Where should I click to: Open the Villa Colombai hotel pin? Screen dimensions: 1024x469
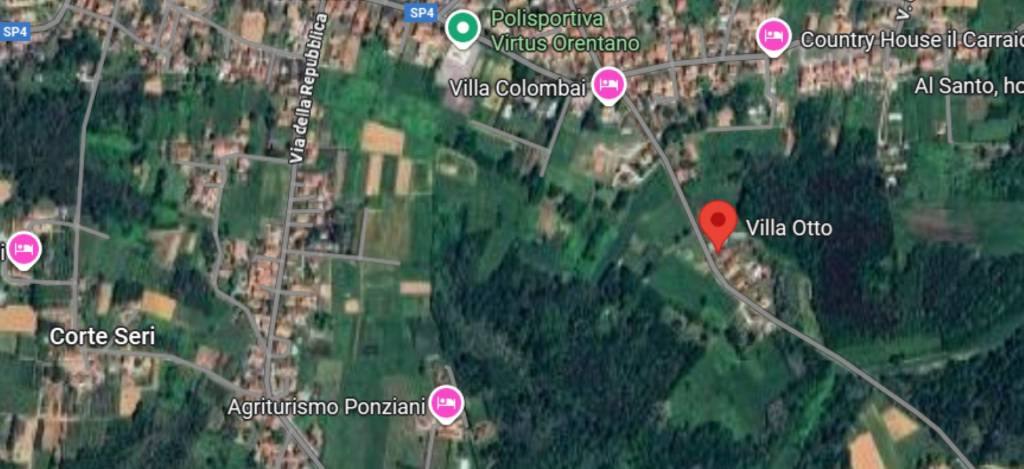point(607,86)
